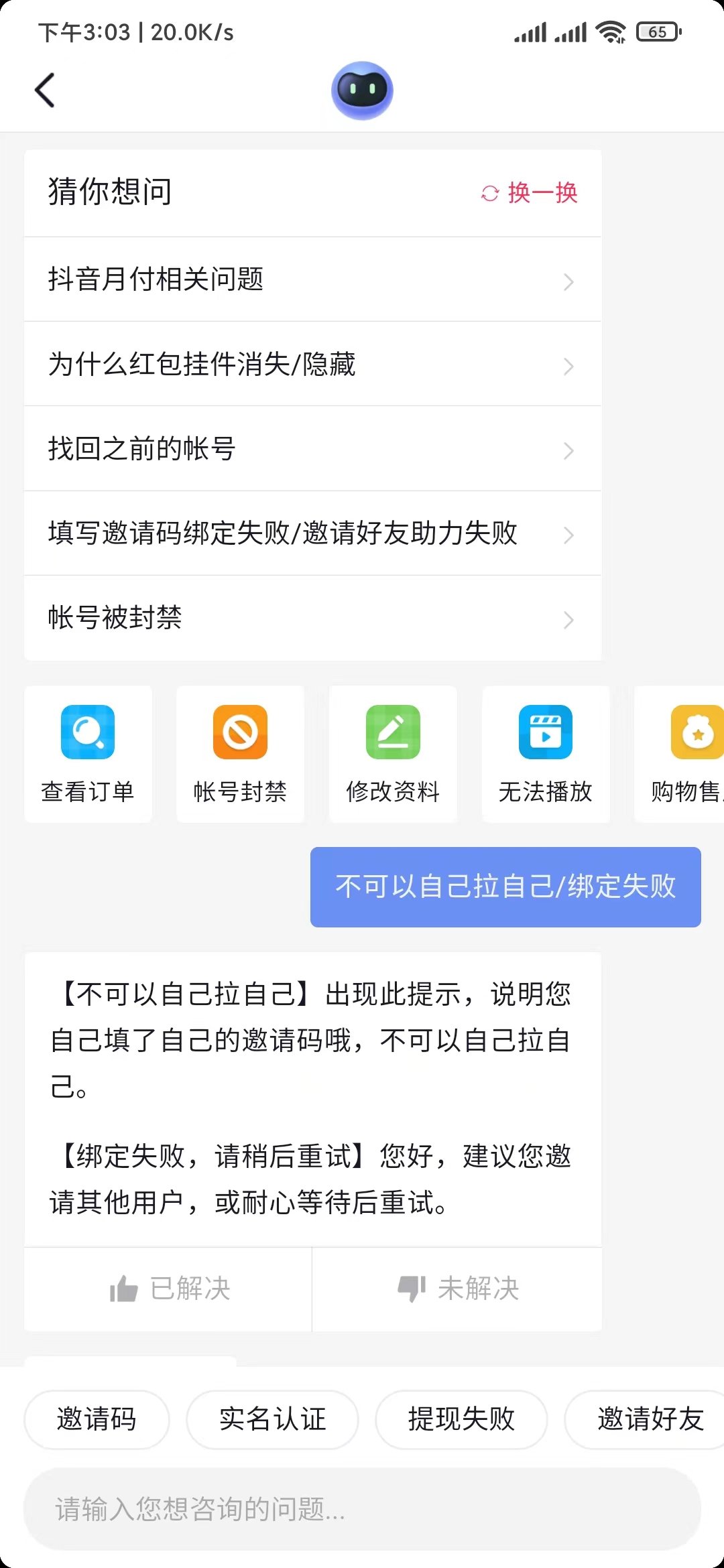The width and height of the screenshot is (724, 1568).
Task: Open 修改资料 to edit profile
Action: point(393,754)
